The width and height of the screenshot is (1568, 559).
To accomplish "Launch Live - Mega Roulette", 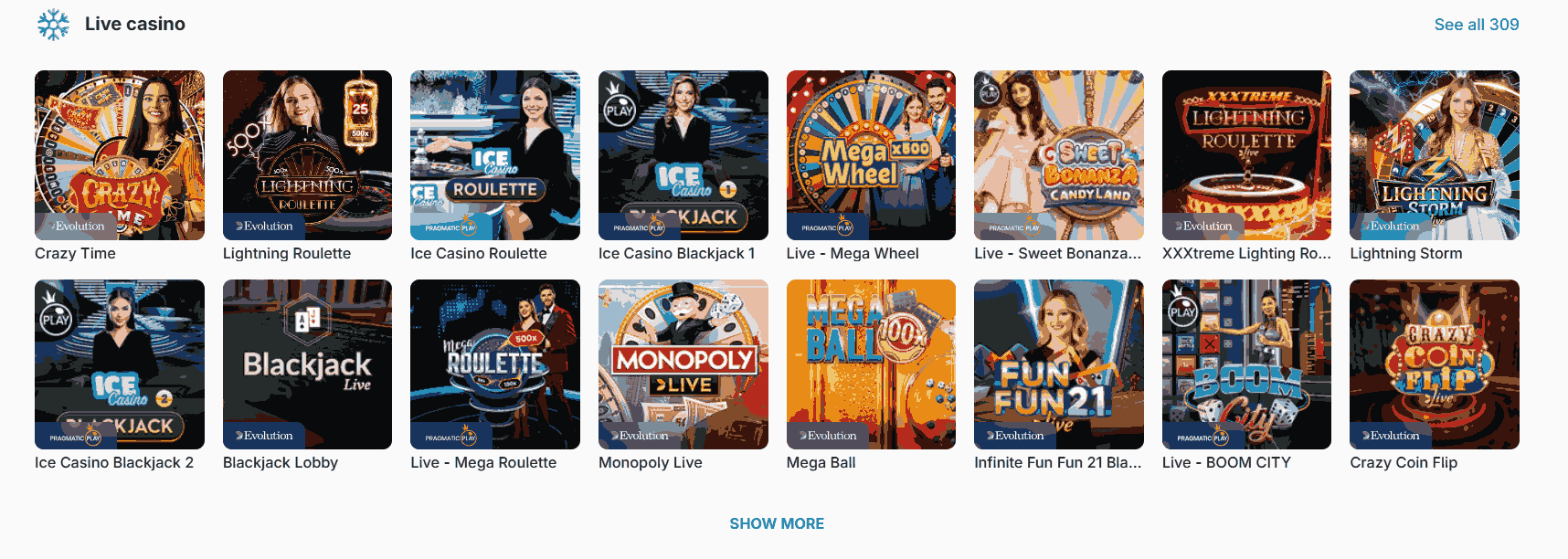I will [495, 364].
